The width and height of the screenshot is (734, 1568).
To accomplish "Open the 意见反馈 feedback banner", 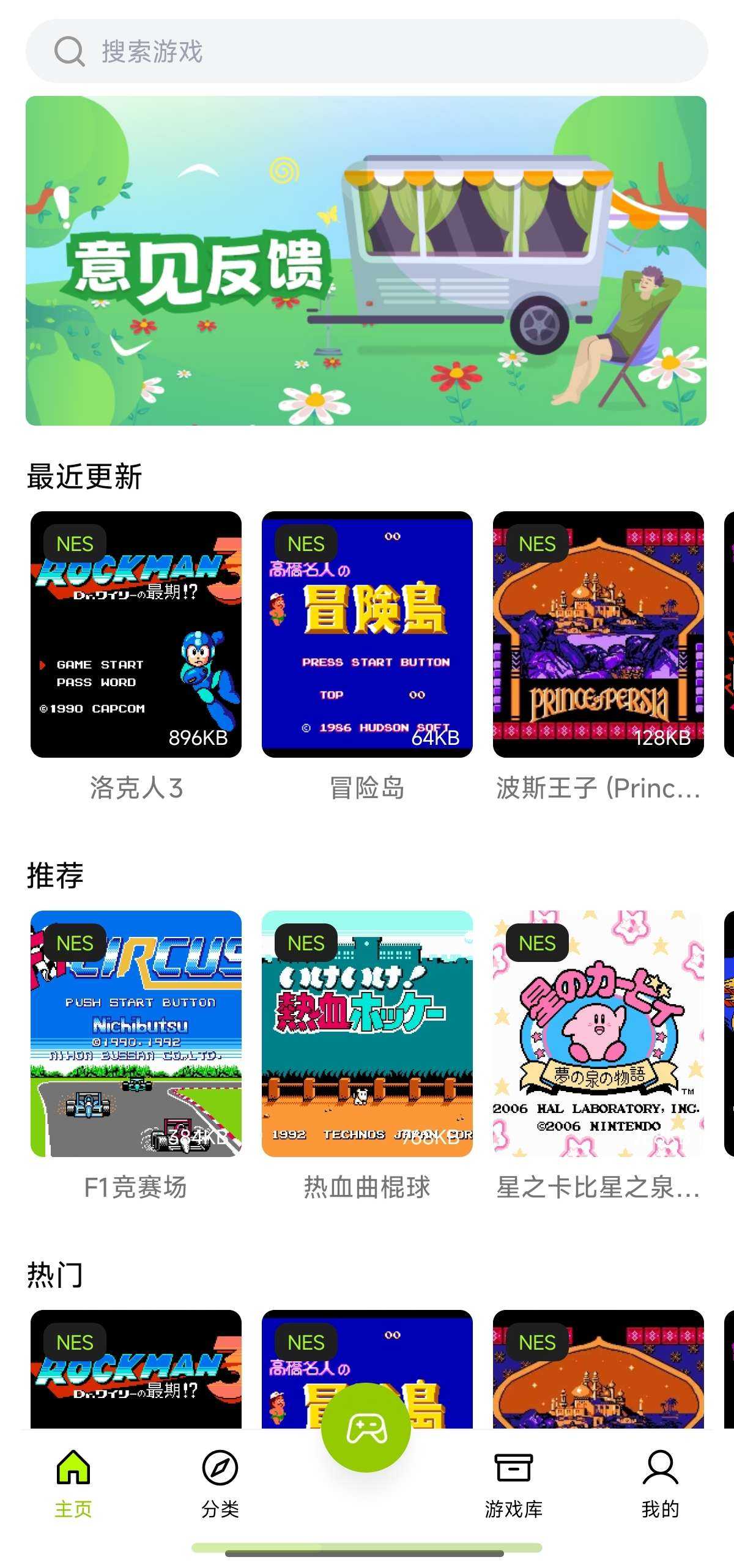I will click(x=366, y=261).
